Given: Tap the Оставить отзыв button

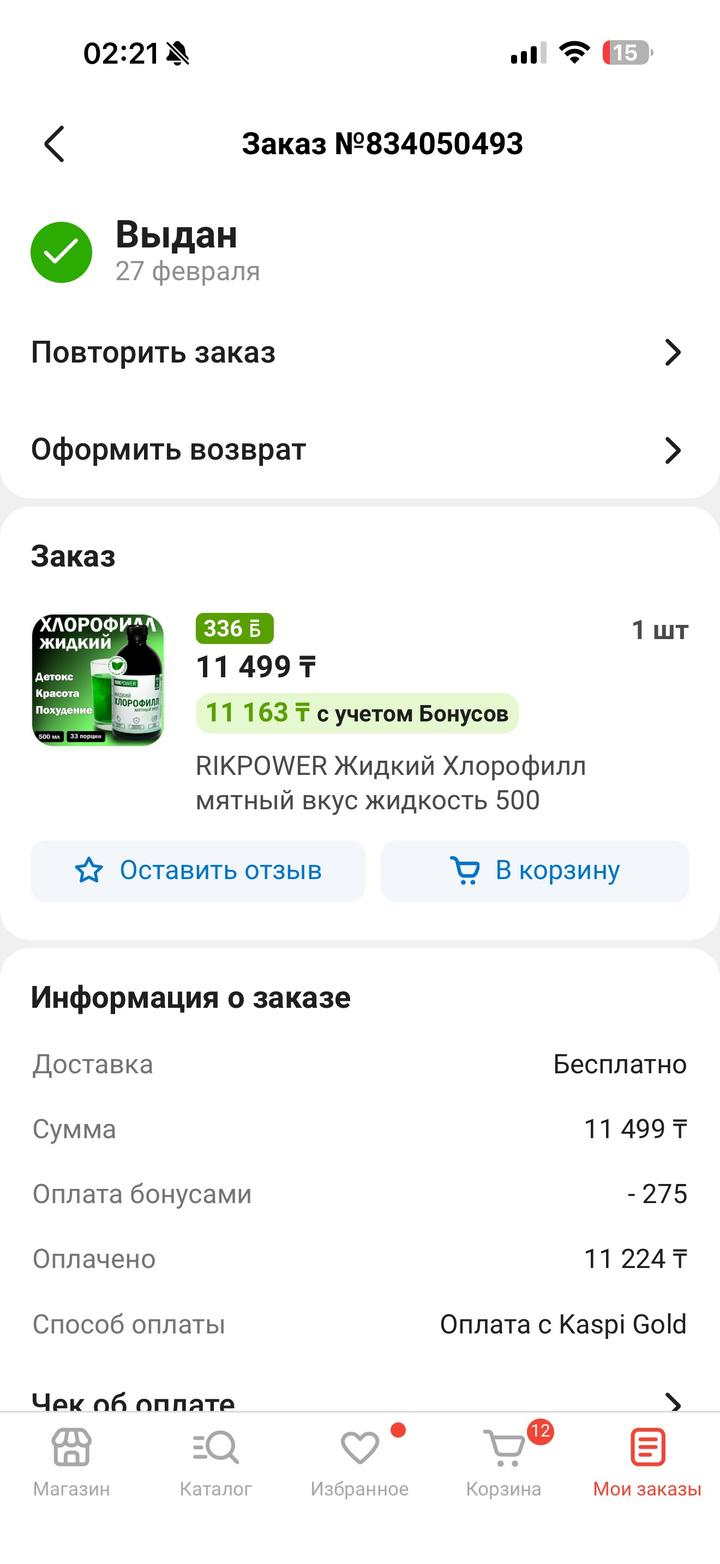Looking at the screenshot, I should [x=198, y=870].
